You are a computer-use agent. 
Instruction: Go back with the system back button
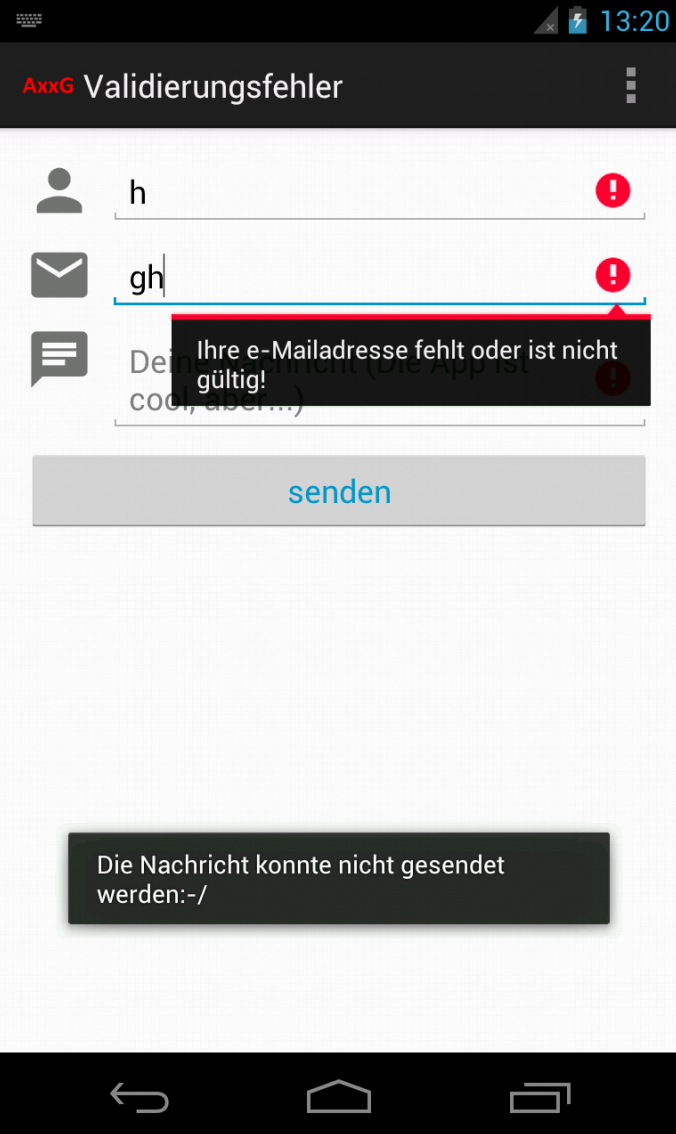pos(139,1097)
